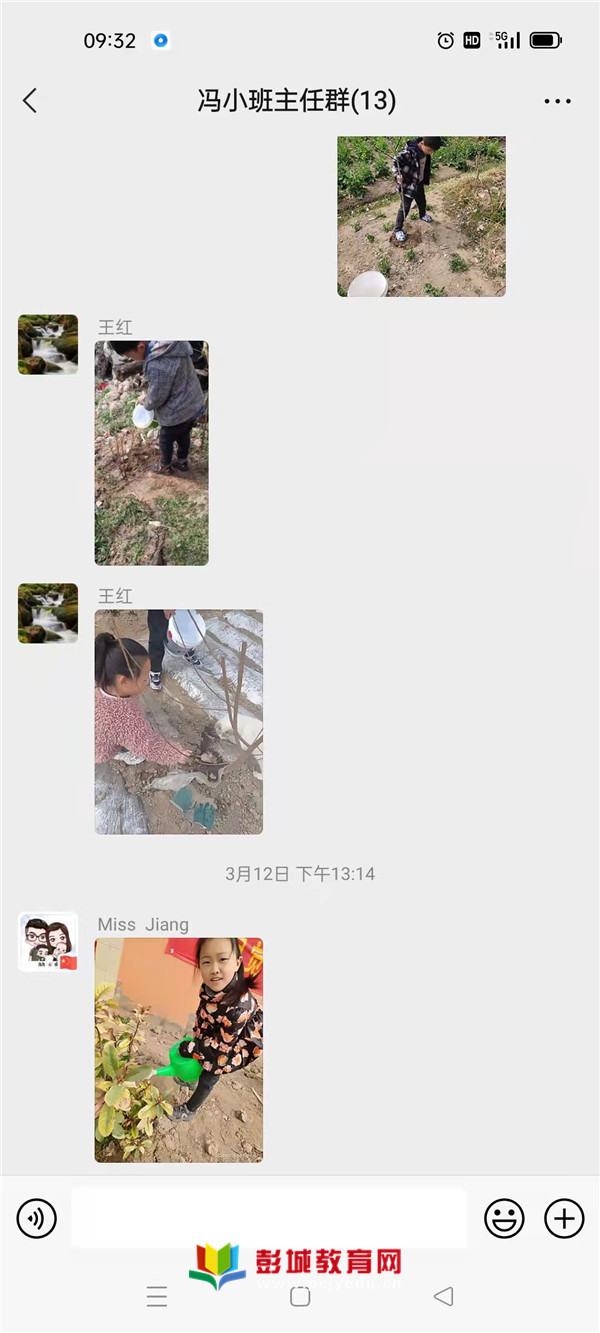600x1333 pixels.
Task: Open Miss Jiang's profile avatar
Action: pos(48,942)
